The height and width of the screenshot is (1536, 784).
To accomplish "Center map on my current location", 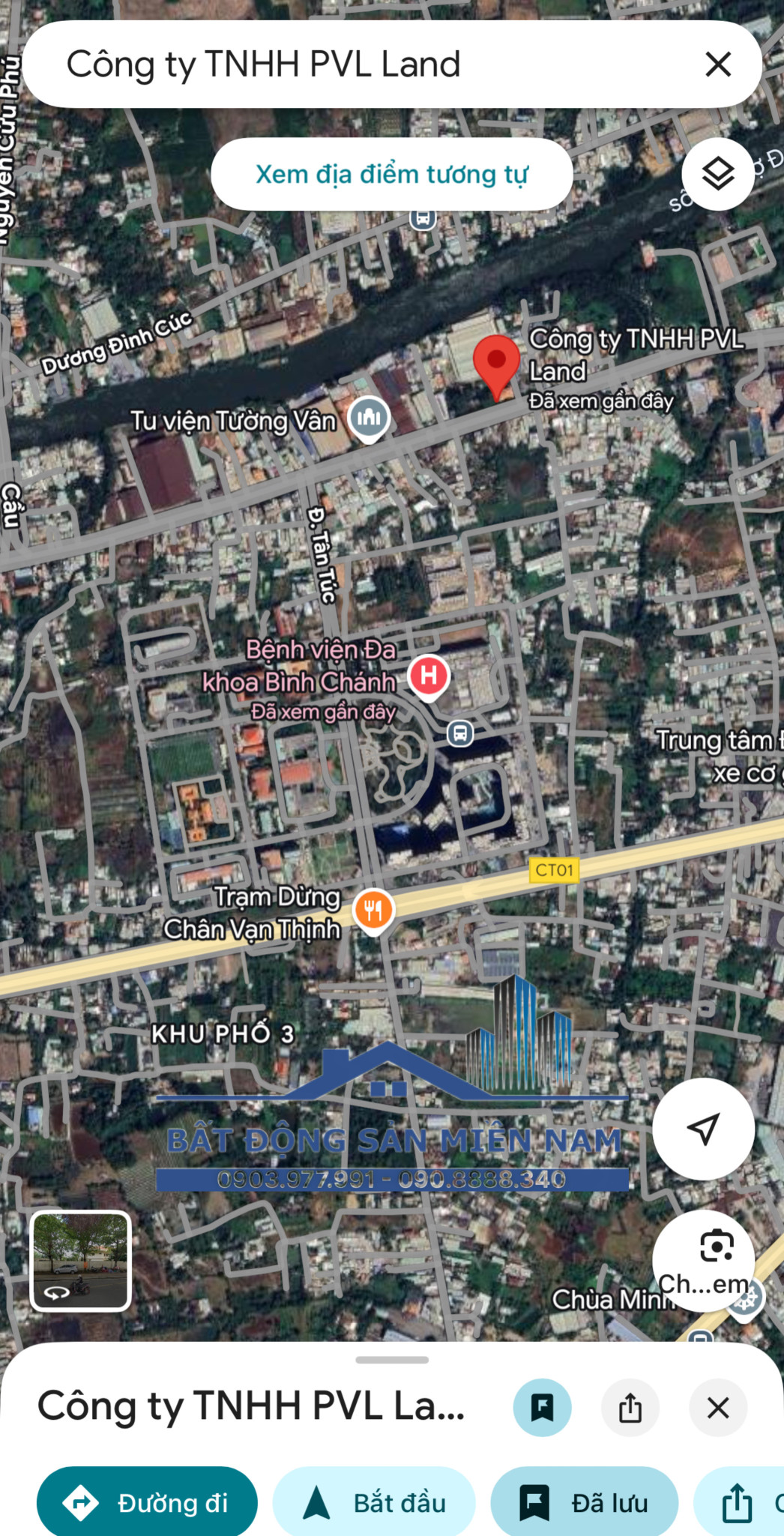I will pos(703,1129).
